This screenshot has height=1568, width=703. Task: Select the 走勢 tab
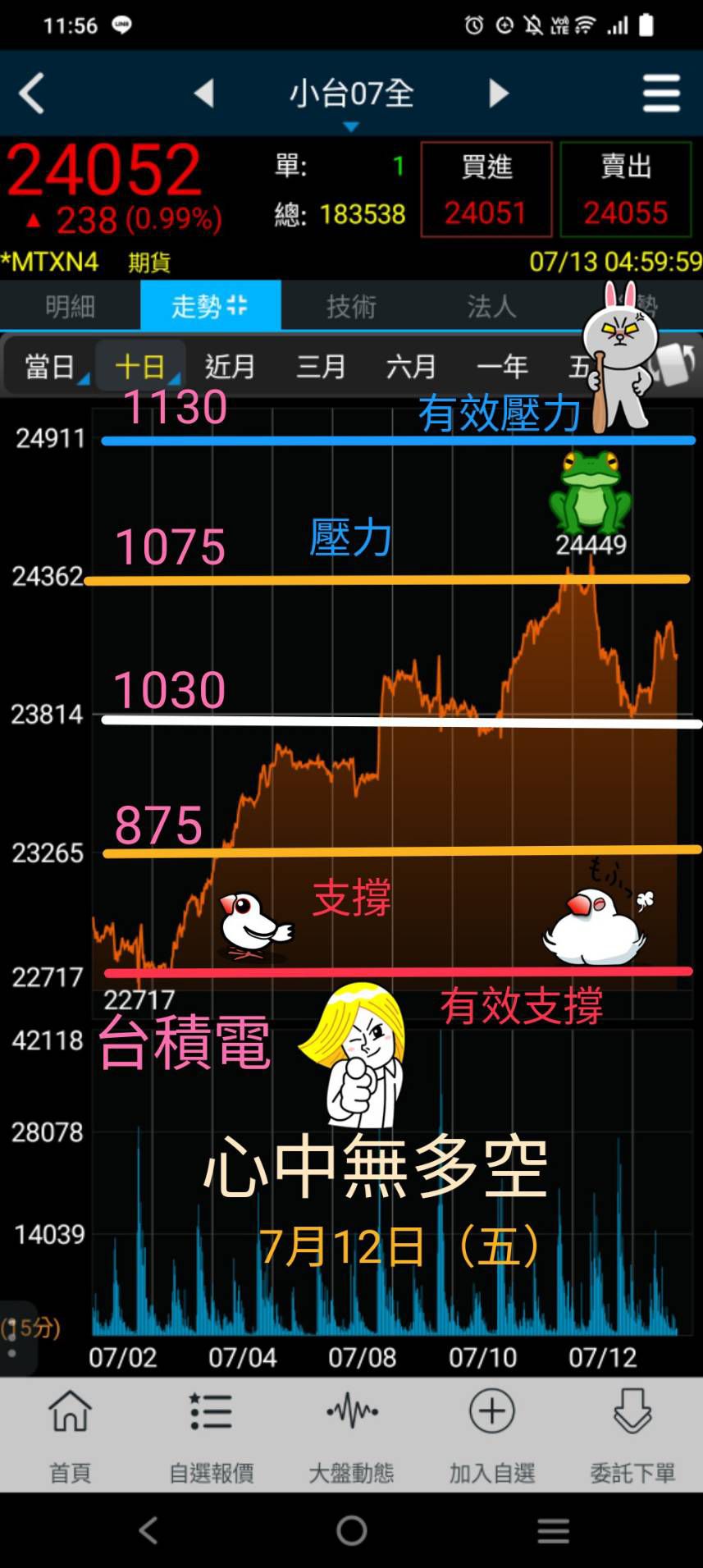coord(210,306)
